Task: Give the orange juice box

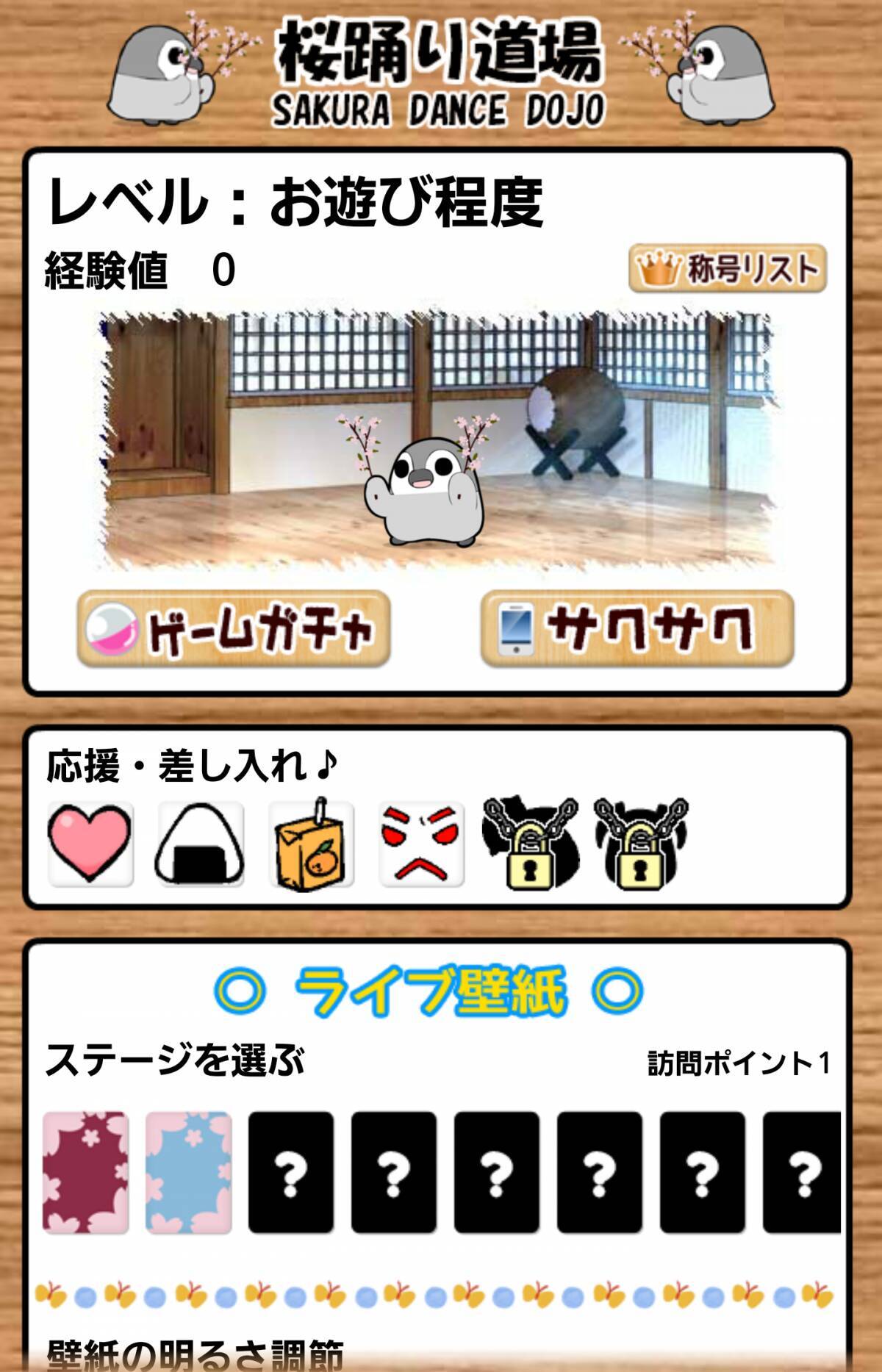Action: click(x=310, y=844)
